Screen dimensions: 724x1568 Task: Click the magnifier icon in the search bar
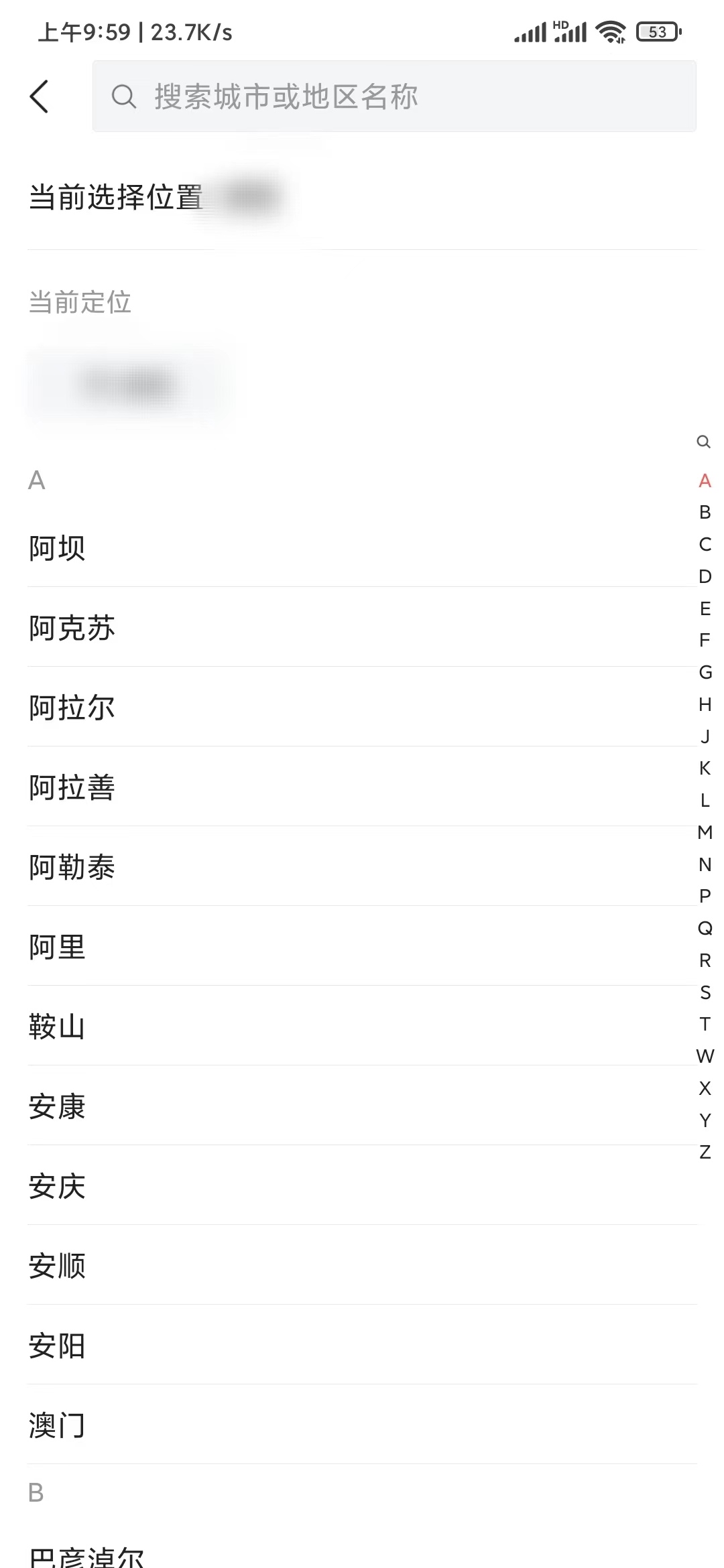123,96
